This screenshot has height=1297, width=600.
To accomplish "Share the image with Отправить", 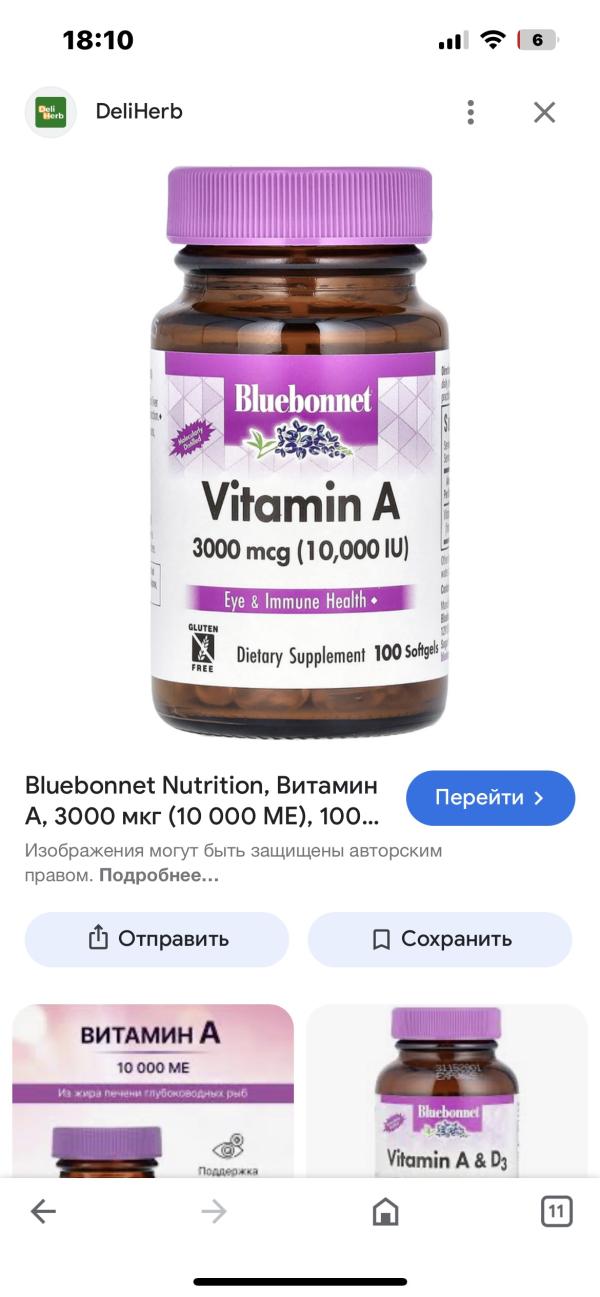I will tap(157, 939).
